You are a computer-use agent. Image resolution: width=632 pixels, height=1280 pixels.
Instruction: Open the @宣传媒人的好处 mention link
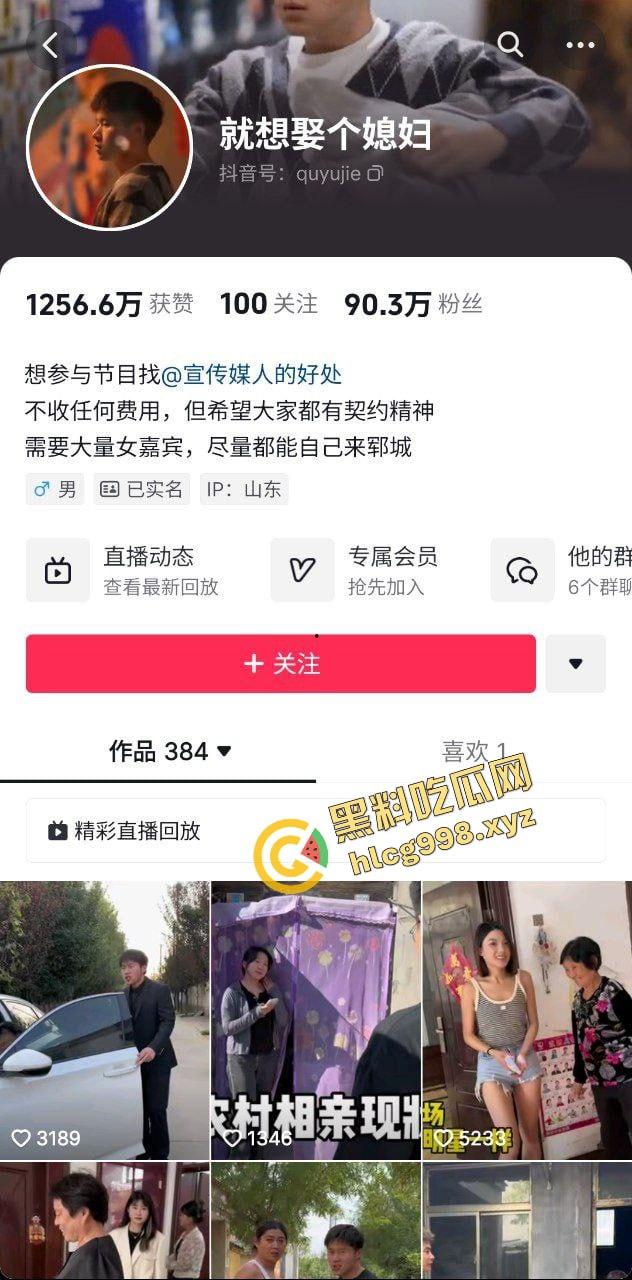(x=252, y=375)
